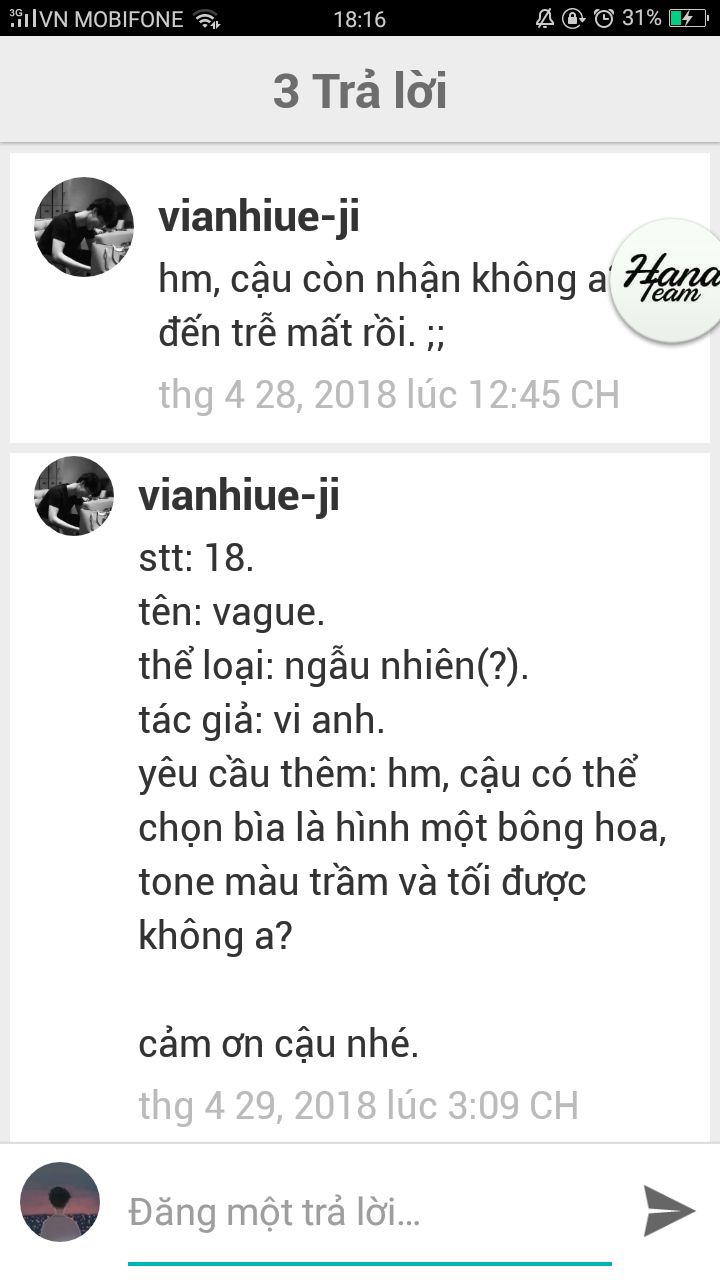Tap the floating Hana Team bubble
Screen dimensions: 720x1280
pyautogui.click(x=668, y=281)
